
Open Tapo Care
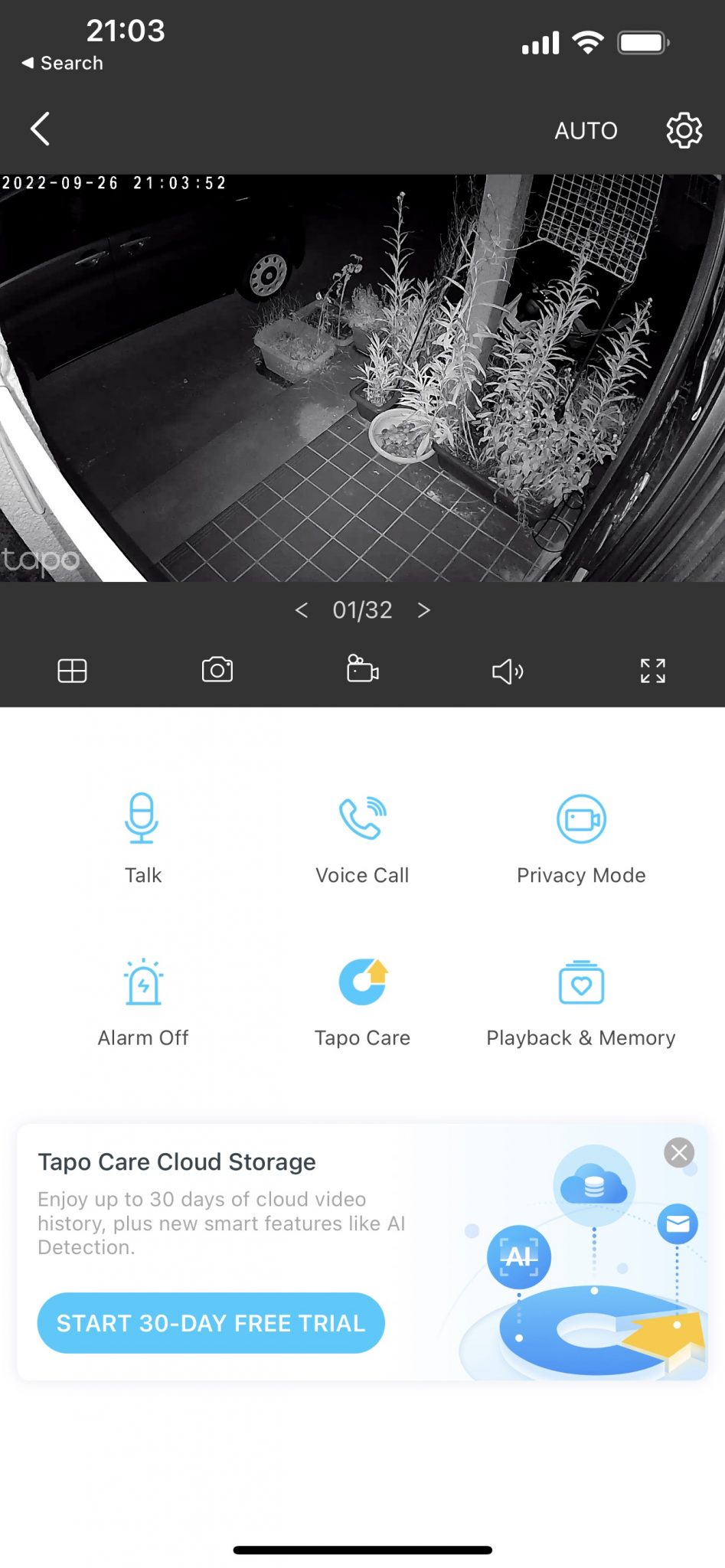pyautogui.click(x=362, y=1001)
